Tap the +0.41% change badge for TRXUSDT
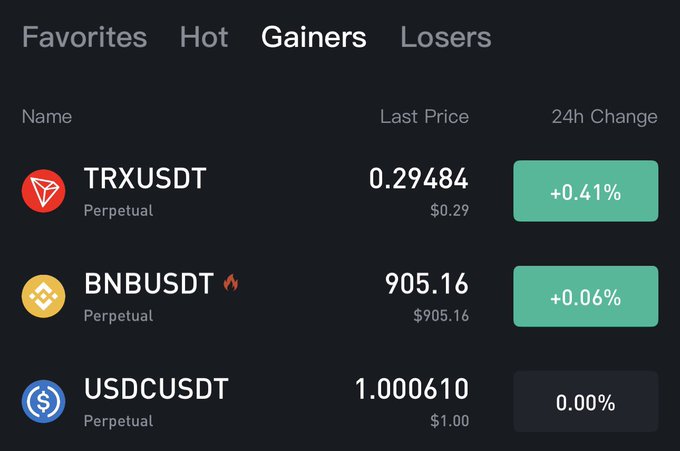 click(585, 191)
